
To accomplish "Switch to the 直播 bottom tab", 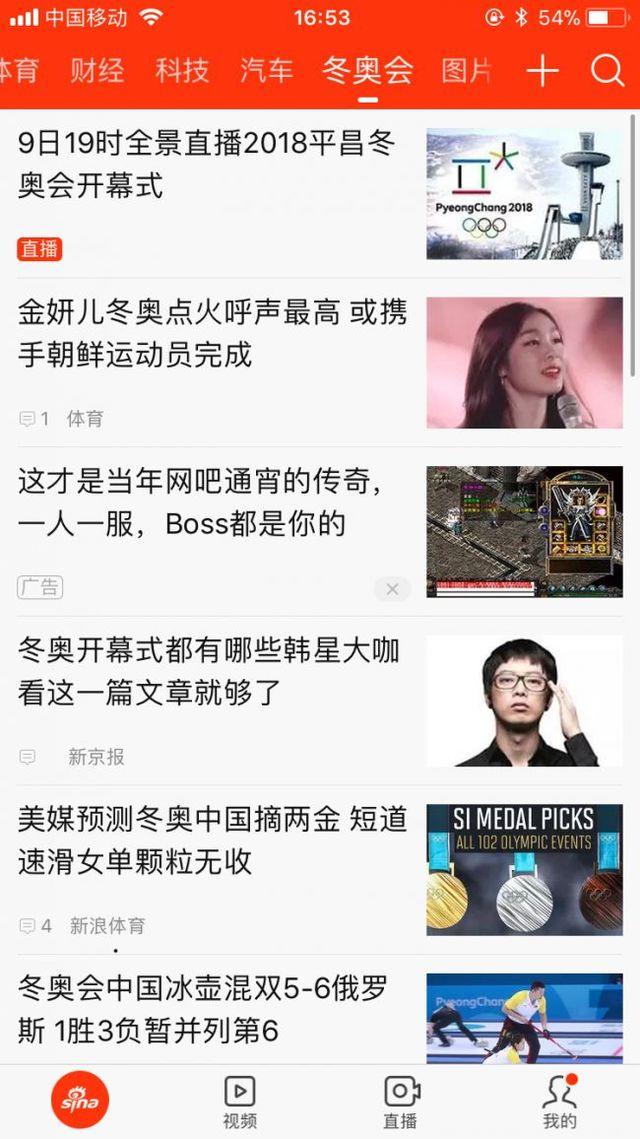I will [x=401, y=1101].
